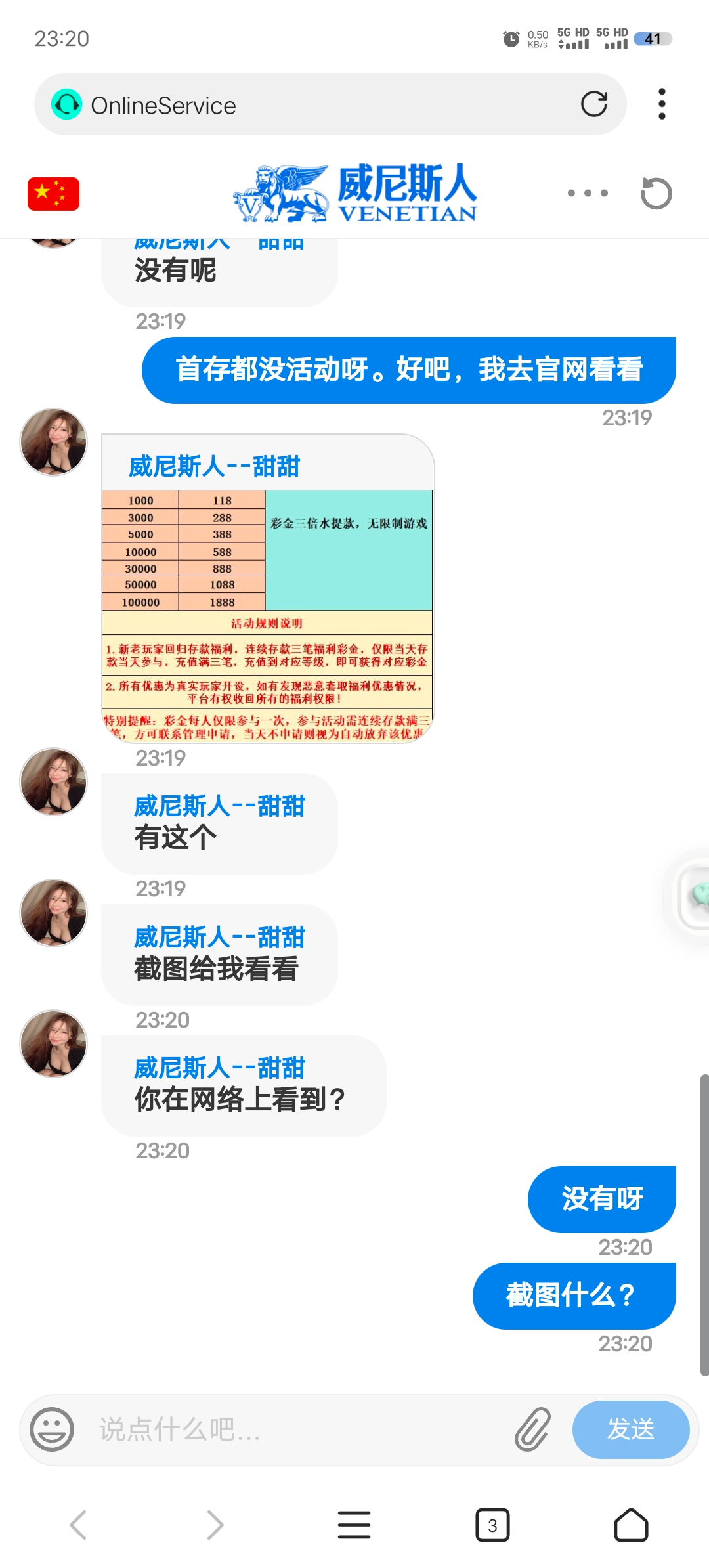Focus the 说点什么吧 message field
The image size is (709, 1568).
[x=295, y=1429]
